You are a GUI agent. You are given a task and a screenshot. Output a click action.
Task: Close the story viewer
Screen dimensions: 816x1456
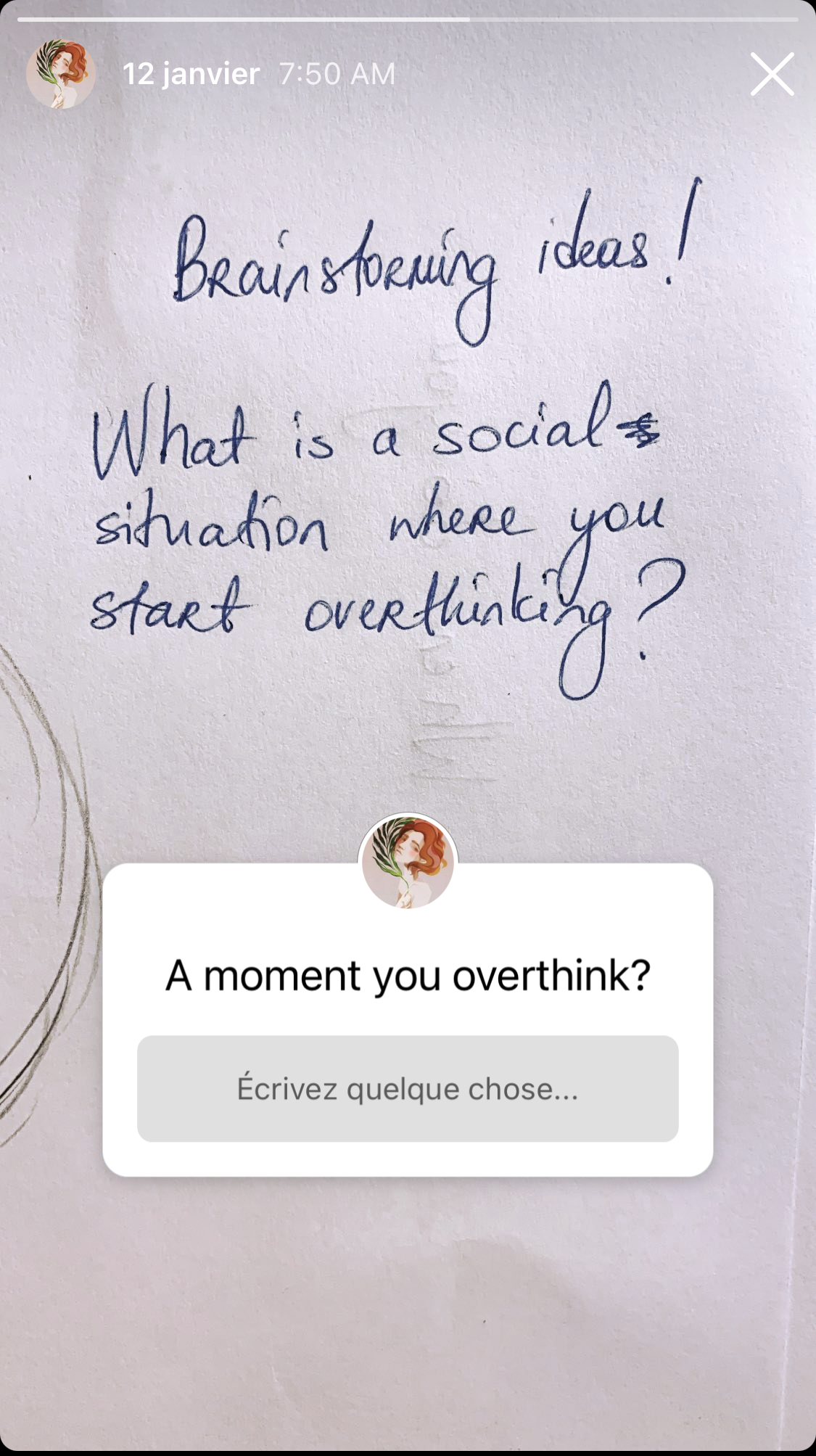pyautogui.click(x=772, y=74)
